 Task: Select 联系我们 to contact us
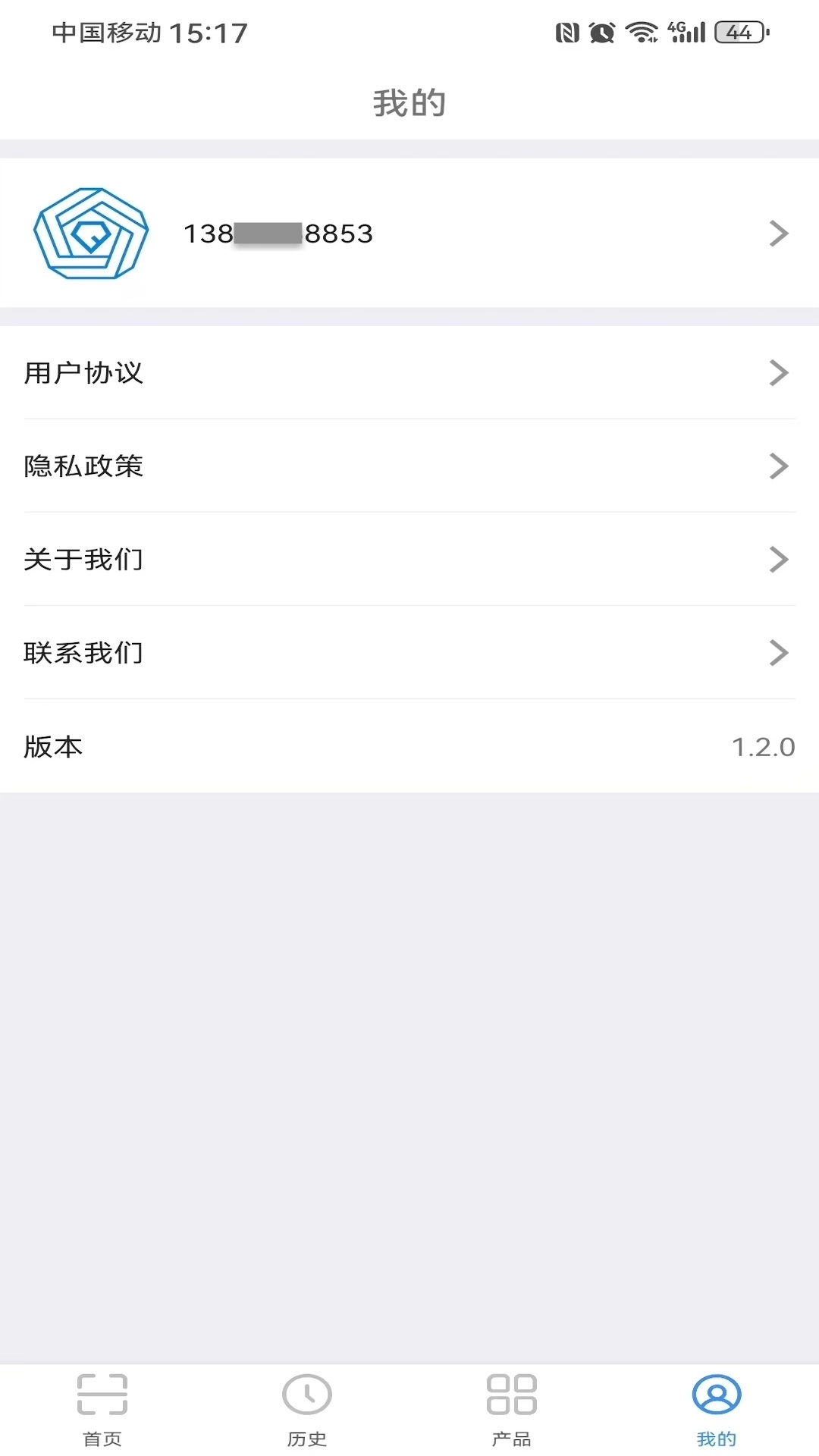[x=409, y=652]
